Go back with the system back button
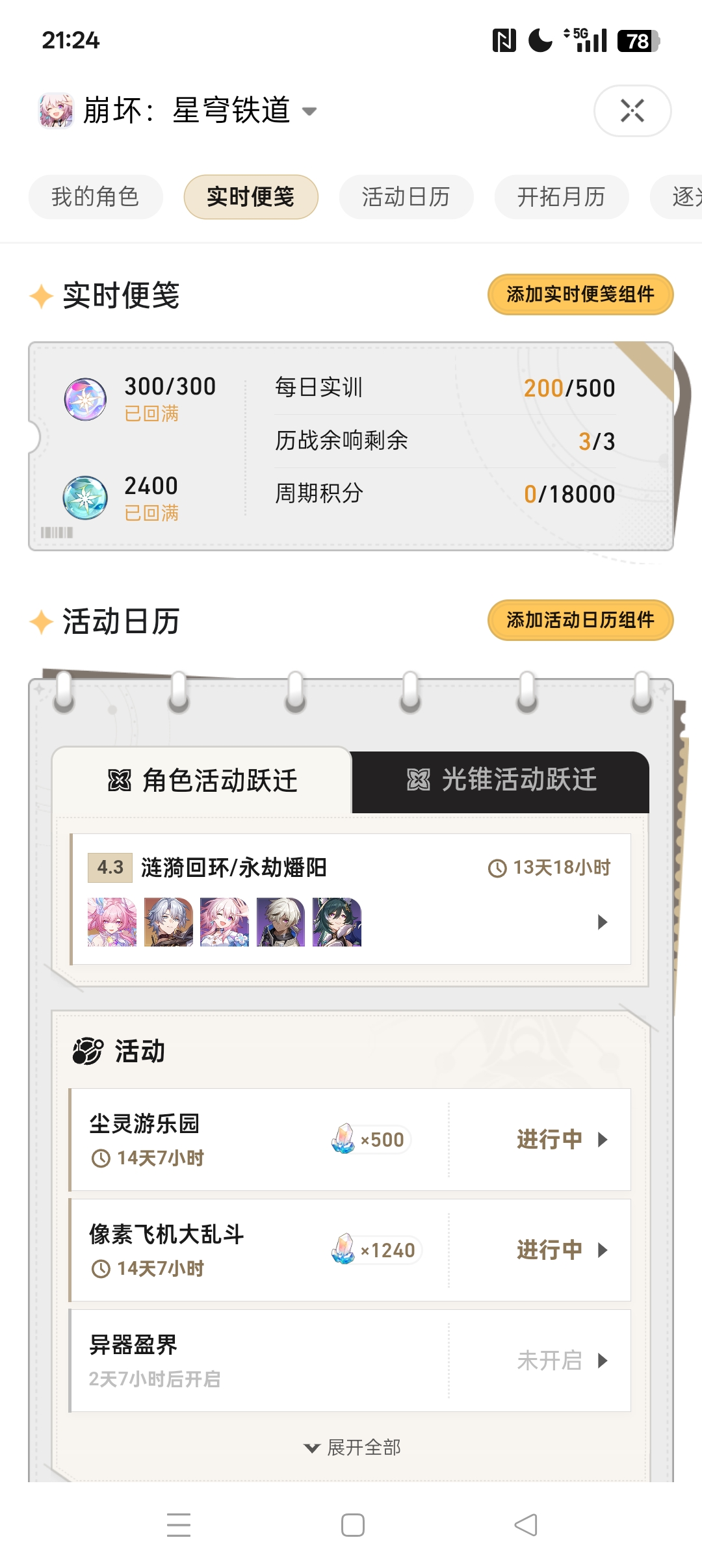Screen dimensions: 702x1568 tap(526, 1525)
